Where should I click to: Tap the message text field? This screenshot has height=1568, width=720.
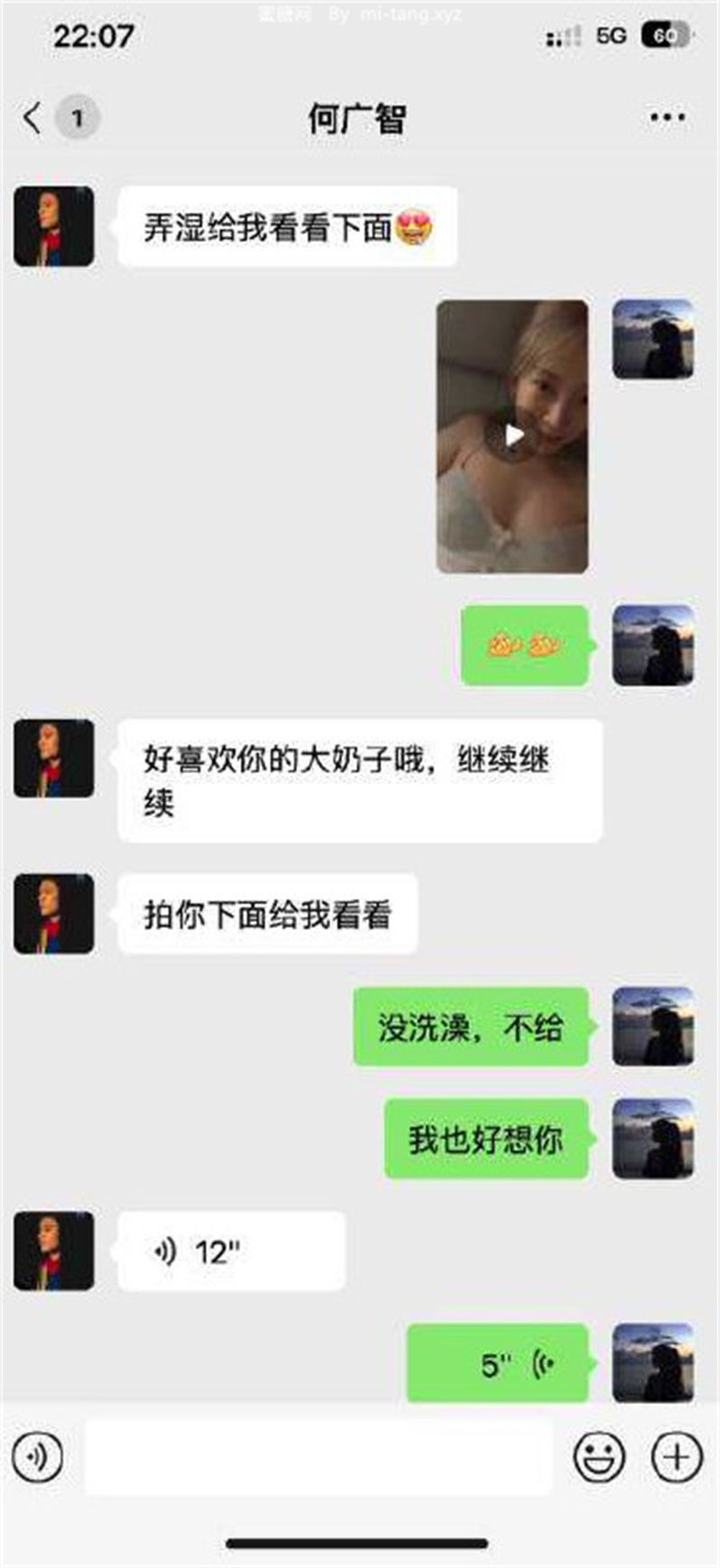tap(319, 1456)
